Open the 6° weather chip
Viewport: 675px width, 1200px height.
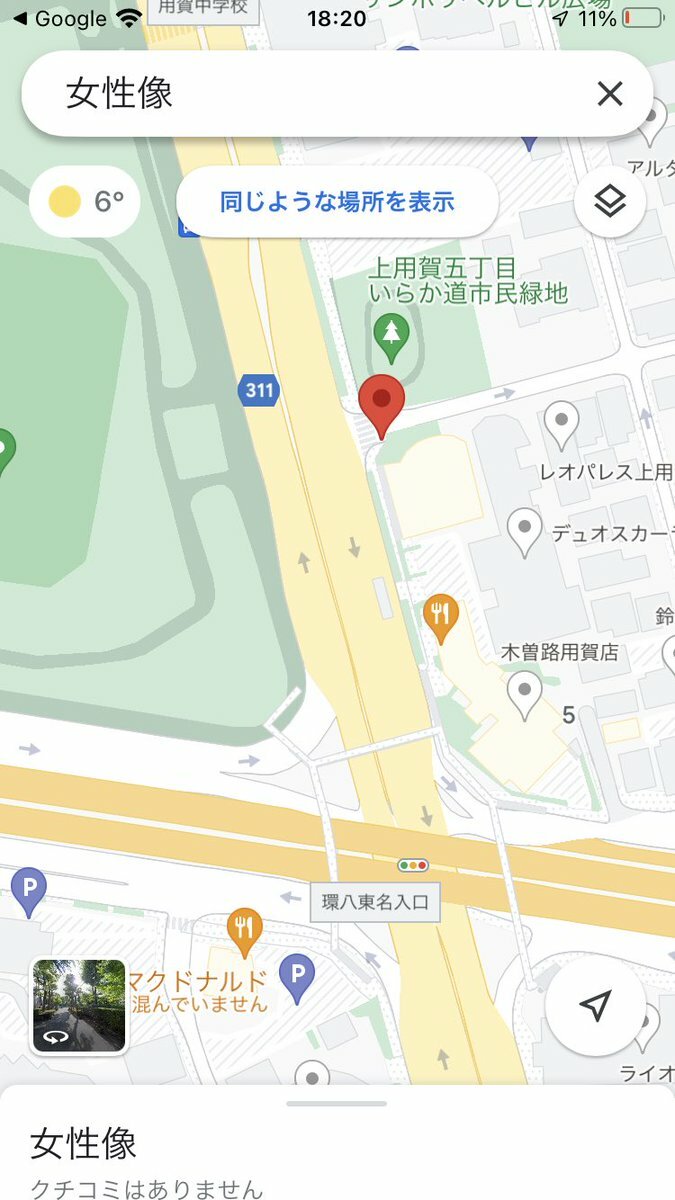(x=84, y=202)
